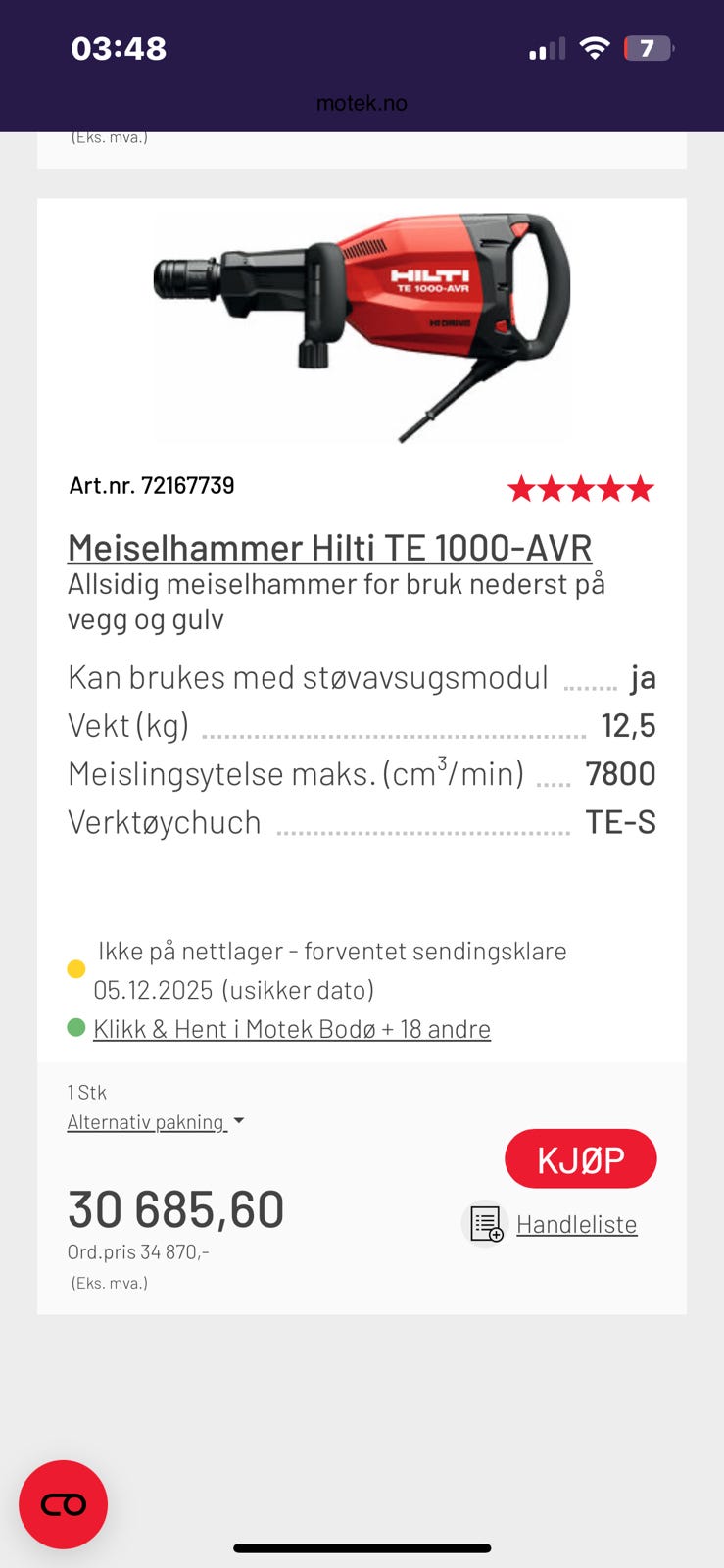The height and width of the screenshot is (1568, 724).
Task: Tap the clock showing 03:48
Action: pos(120,46)
